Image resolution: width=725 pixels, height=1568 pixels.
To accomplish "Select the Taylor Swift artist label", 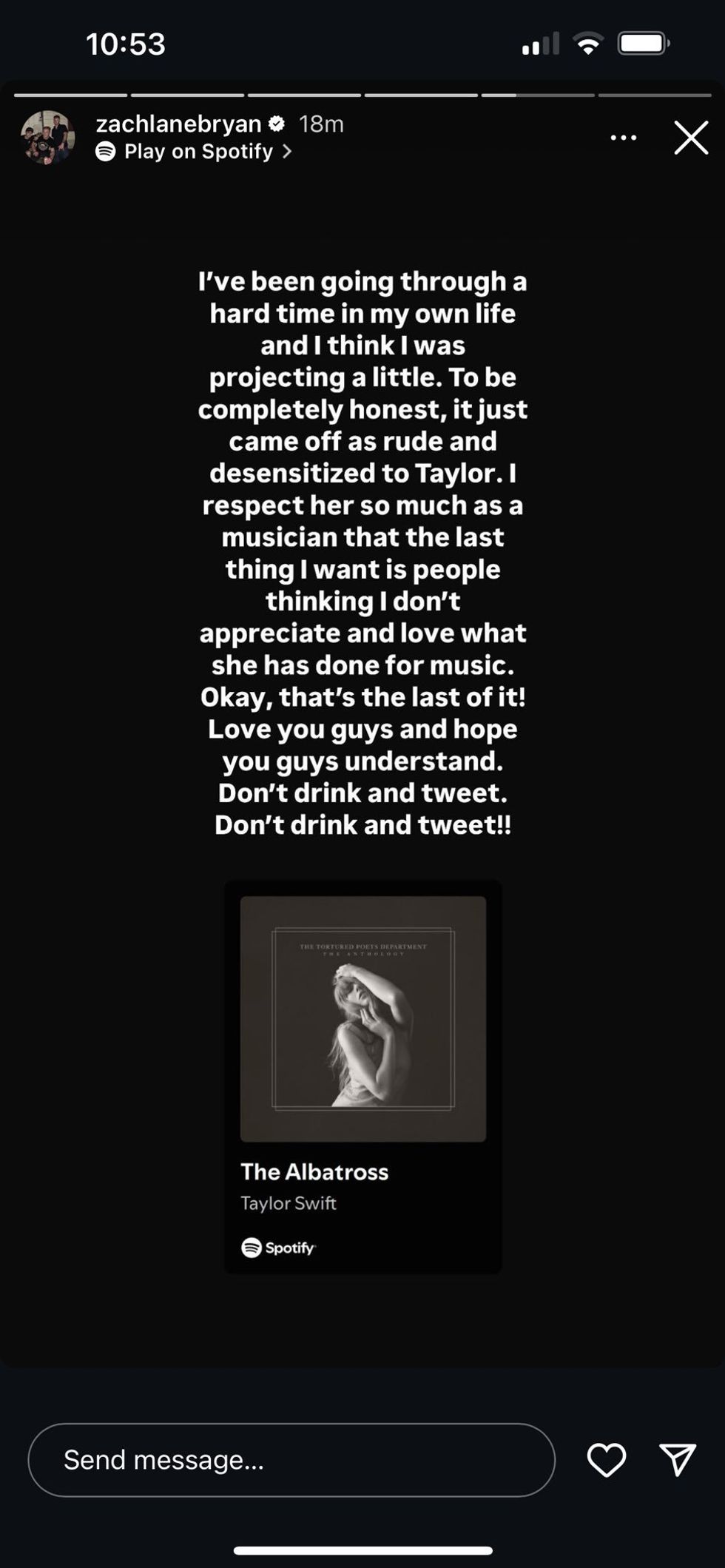I will coord(288,1203).
